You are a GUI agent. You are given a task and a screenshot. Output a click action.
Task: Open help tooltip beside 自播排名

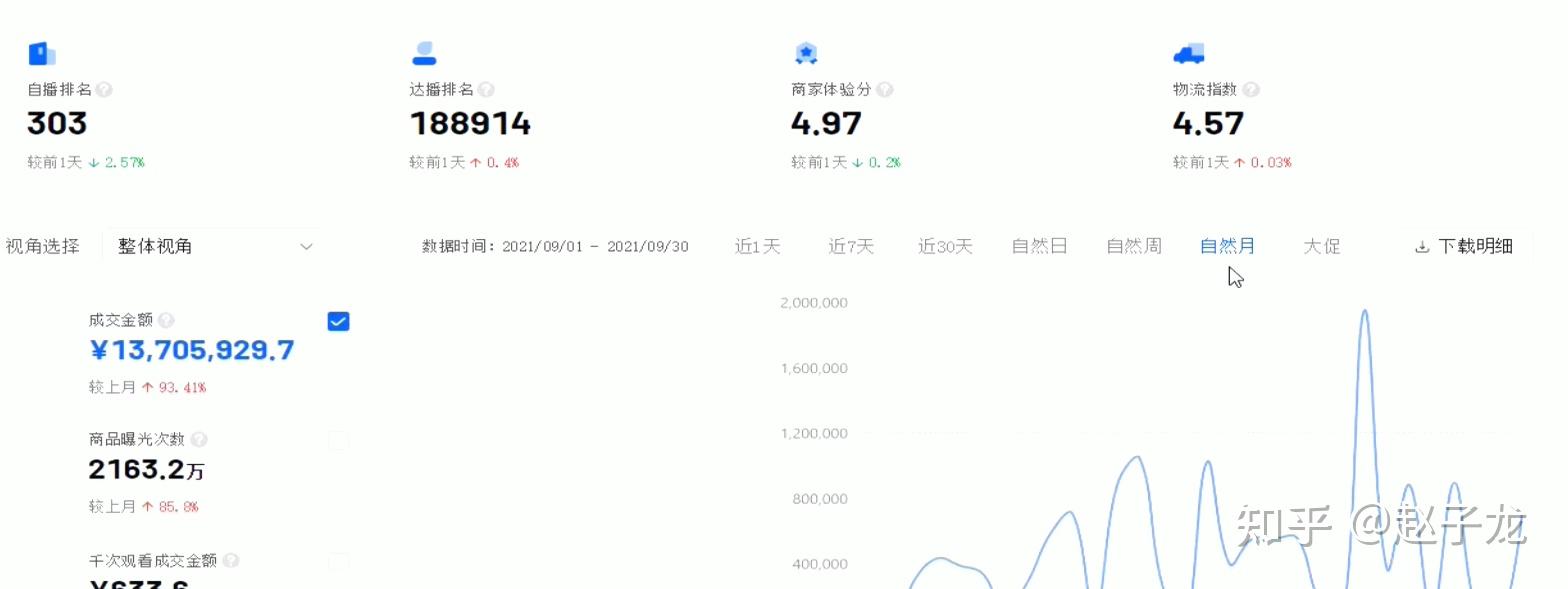(104, 89)
